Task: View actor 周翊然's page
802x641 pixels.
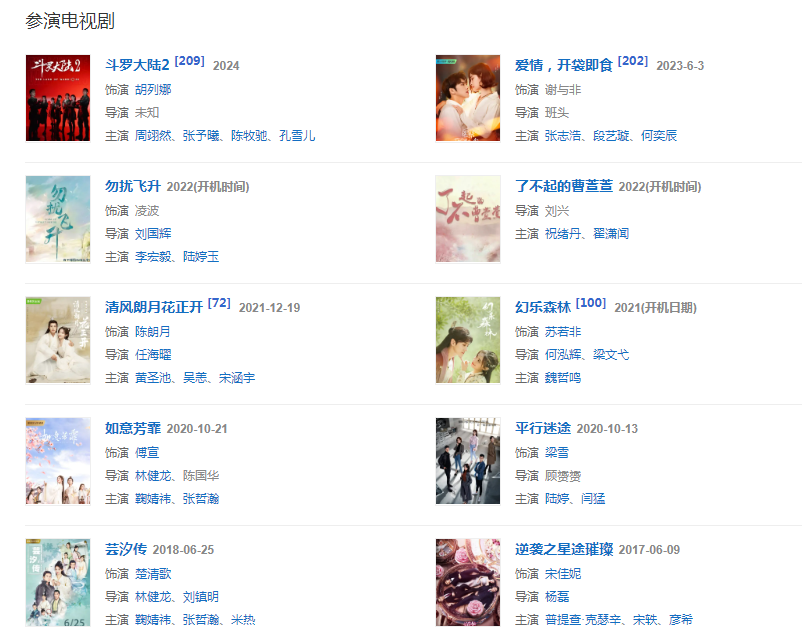Action: tap(153, 136)
